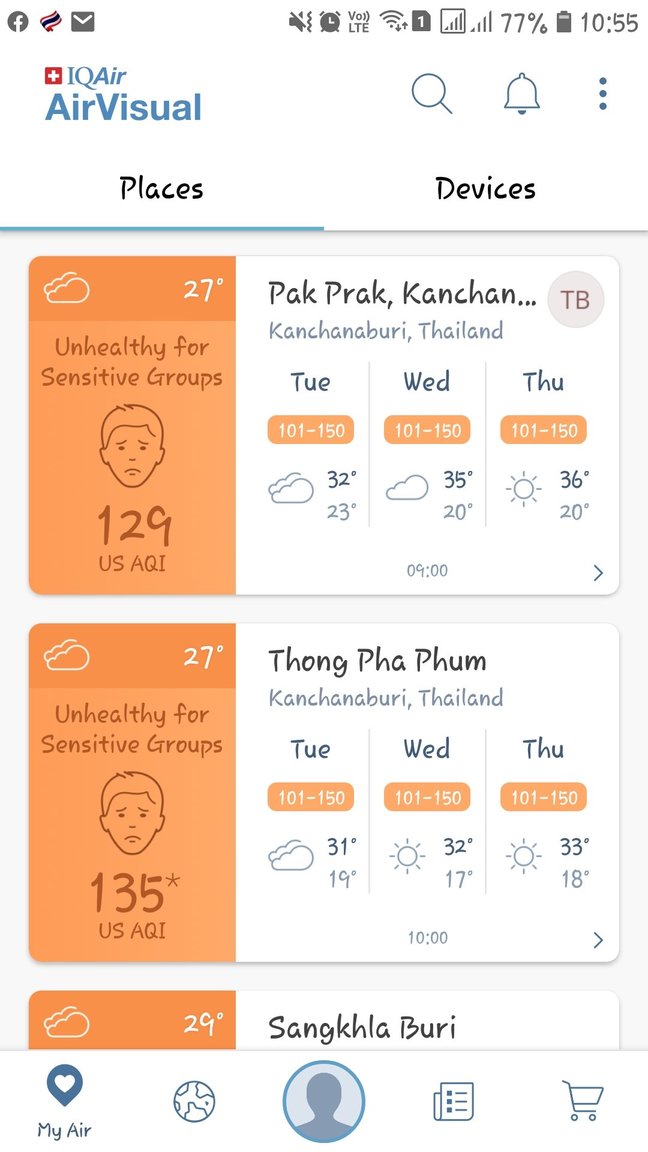Screen dimensions: 648x1152
Task: Open the three-dot overflow menu
Action: 602,94
